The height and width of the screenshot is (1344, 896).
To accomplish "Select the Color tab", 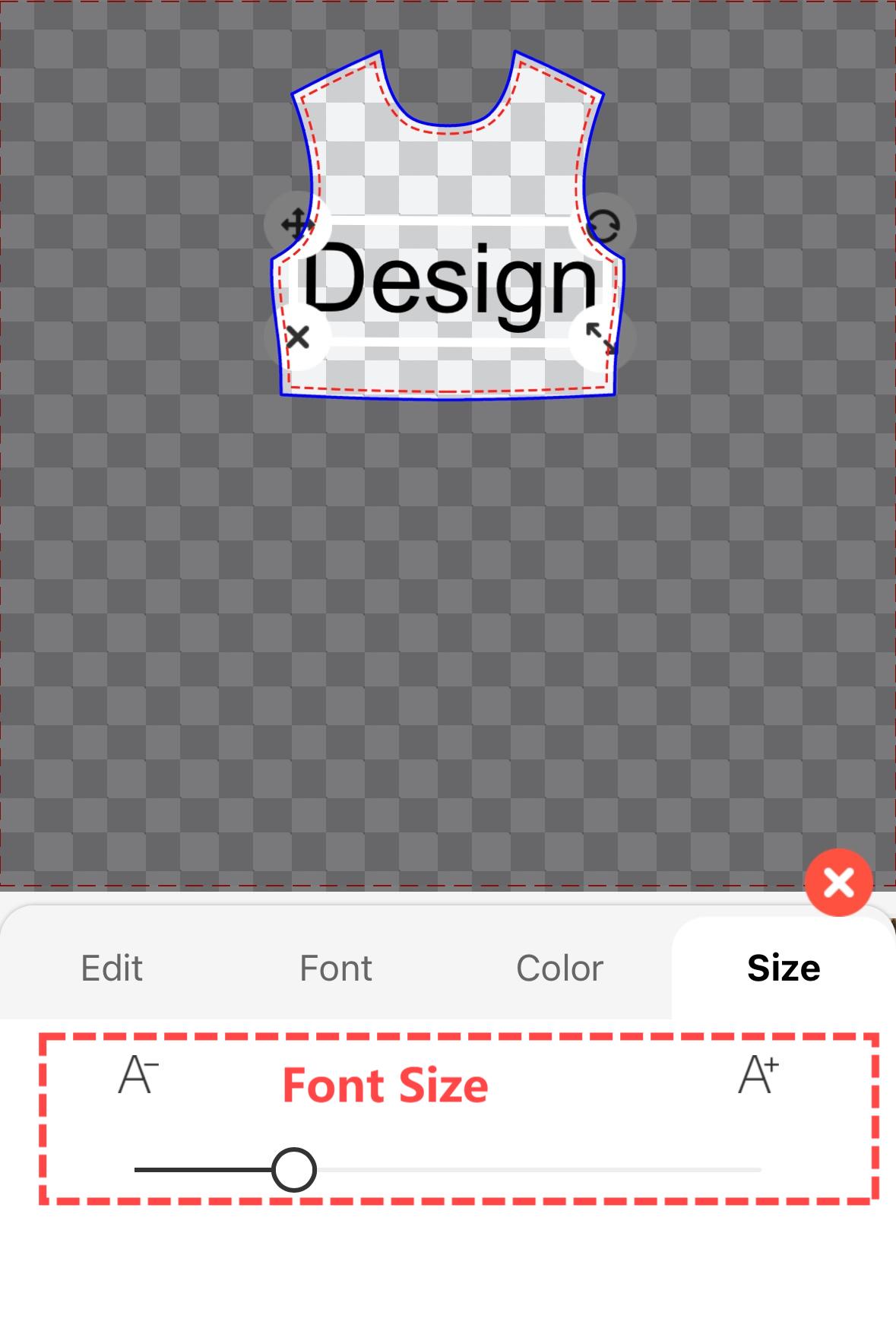I will [x=559, y=968].
